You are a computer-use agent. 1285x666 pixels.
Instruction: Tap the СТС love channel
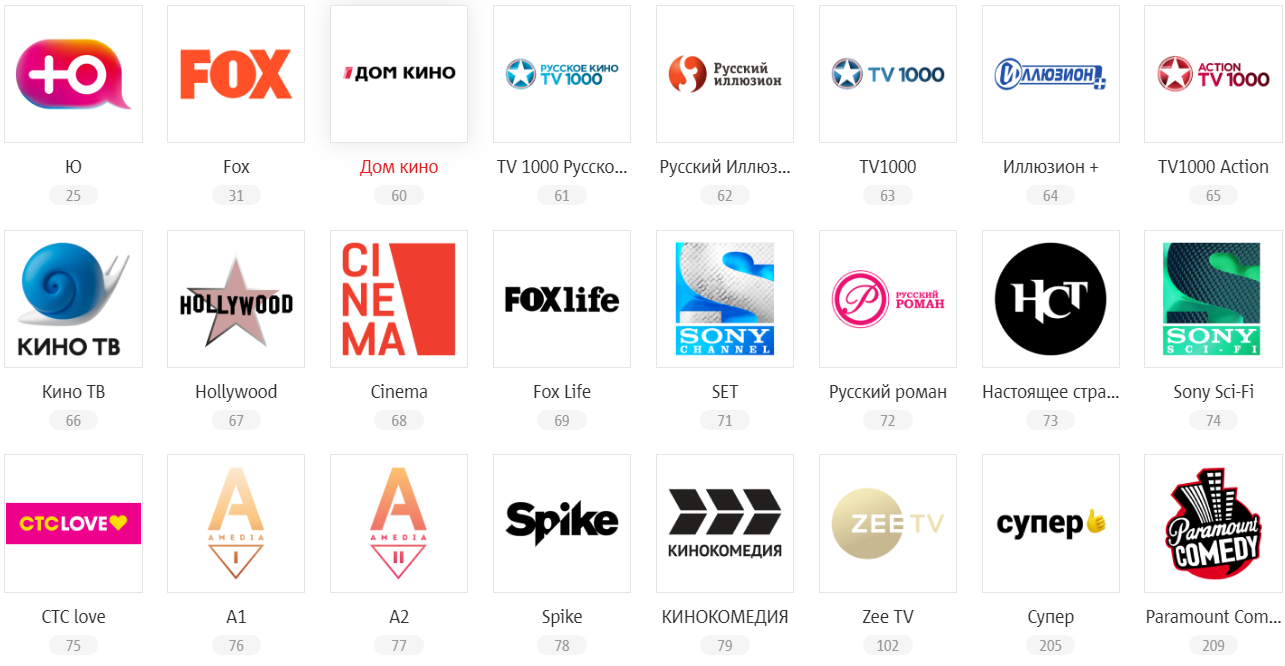coord(73,524)
